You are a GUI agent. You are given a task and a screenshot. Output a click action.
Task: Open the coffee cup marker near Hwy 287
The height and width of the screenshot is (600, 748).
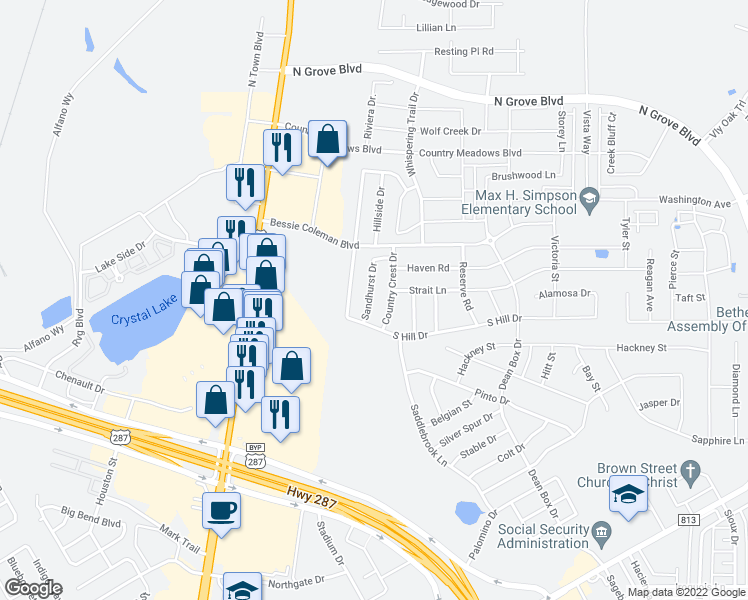click(222, 511)
